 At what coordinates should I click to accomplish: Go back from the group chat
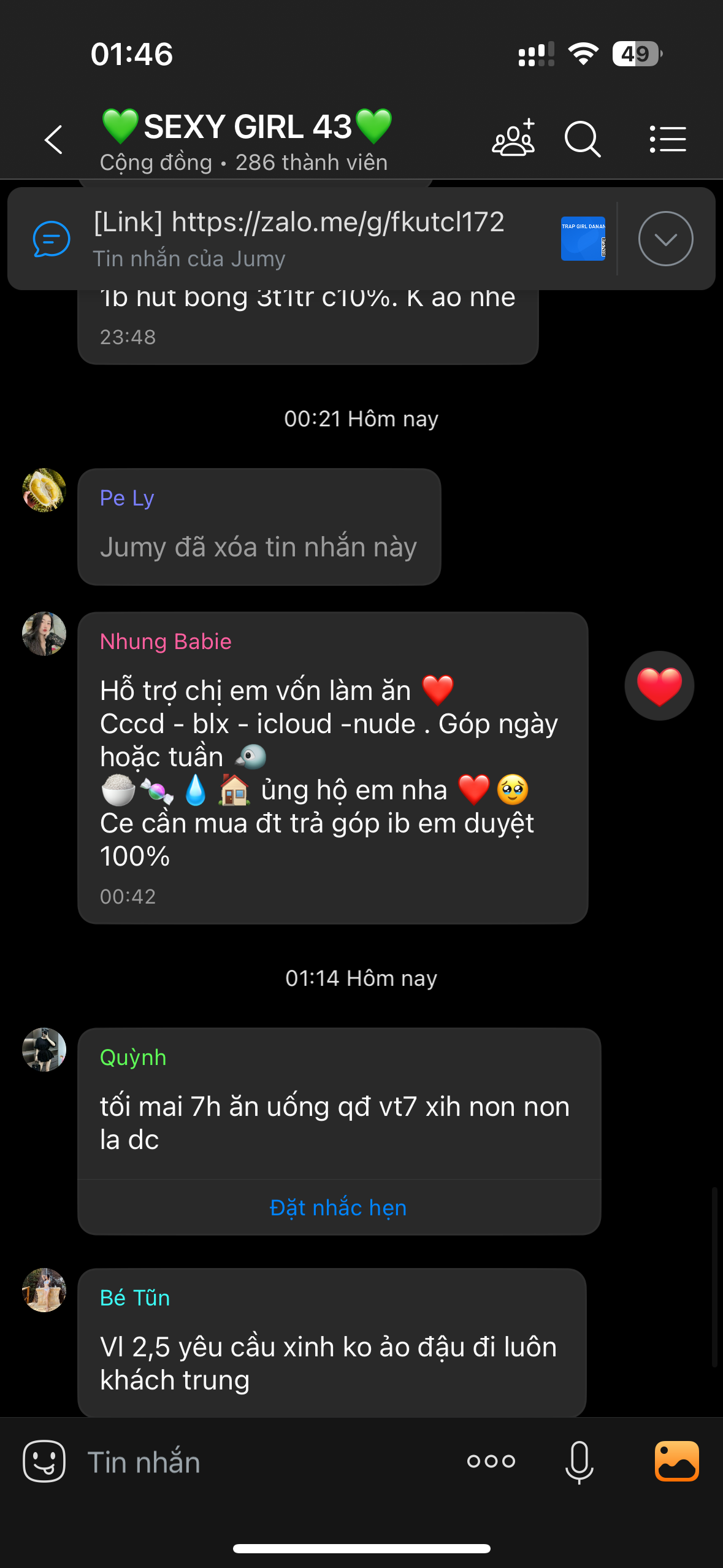54,140
